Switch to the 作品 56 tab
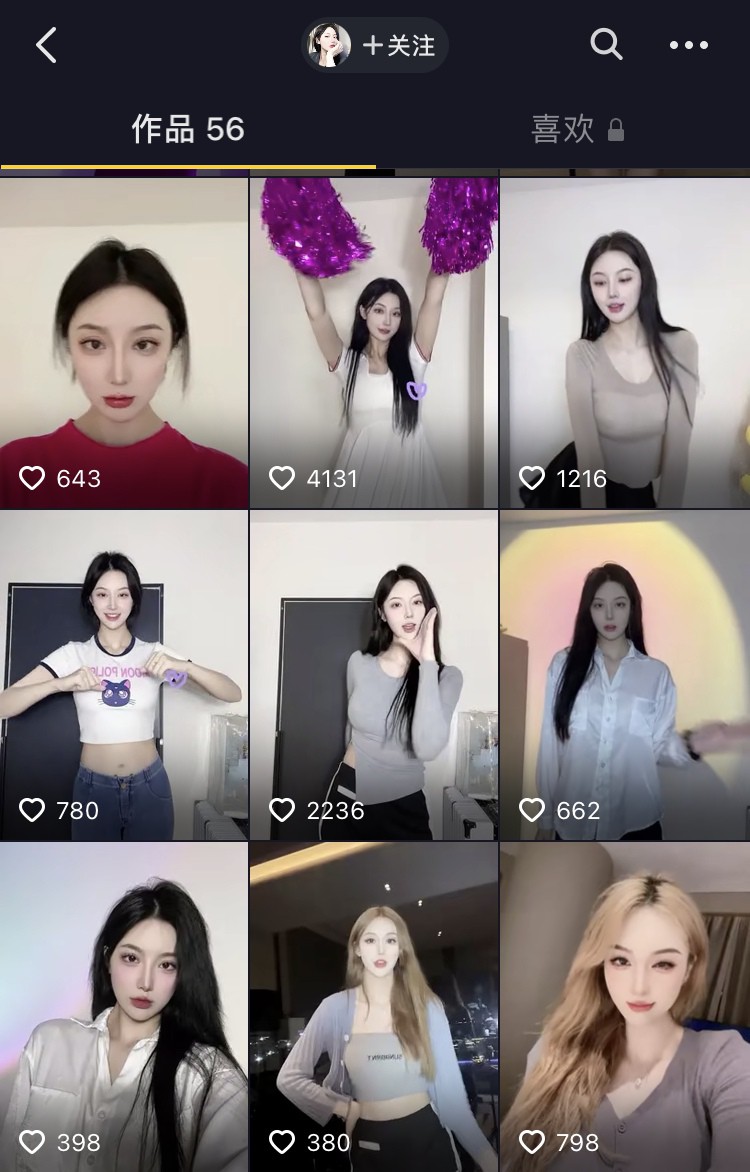This screenshot has height=1172, width=750. [x=188, y=130]
